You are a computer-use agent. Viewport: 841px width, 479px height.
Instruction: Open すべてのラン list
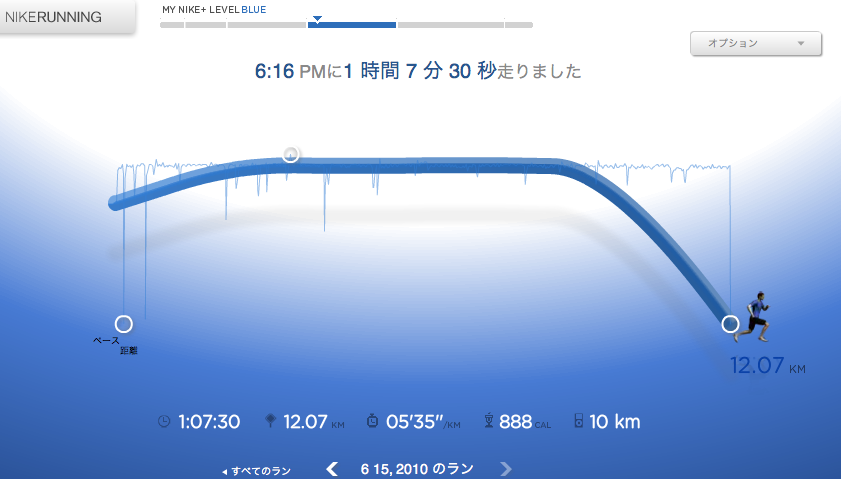257,470
